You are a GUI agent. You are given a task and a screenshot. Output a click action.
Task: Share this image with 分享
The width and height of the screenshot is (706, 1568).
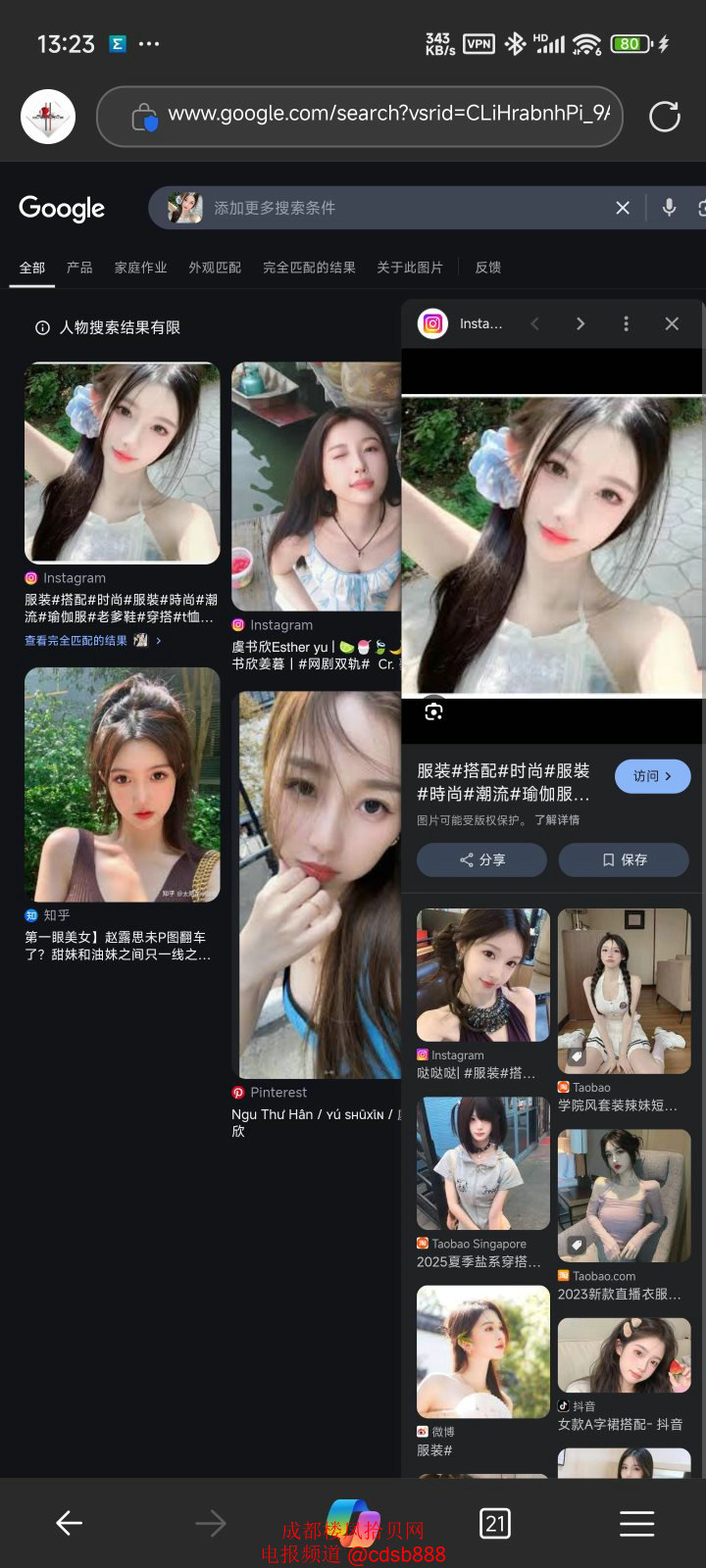coord(481,859)
